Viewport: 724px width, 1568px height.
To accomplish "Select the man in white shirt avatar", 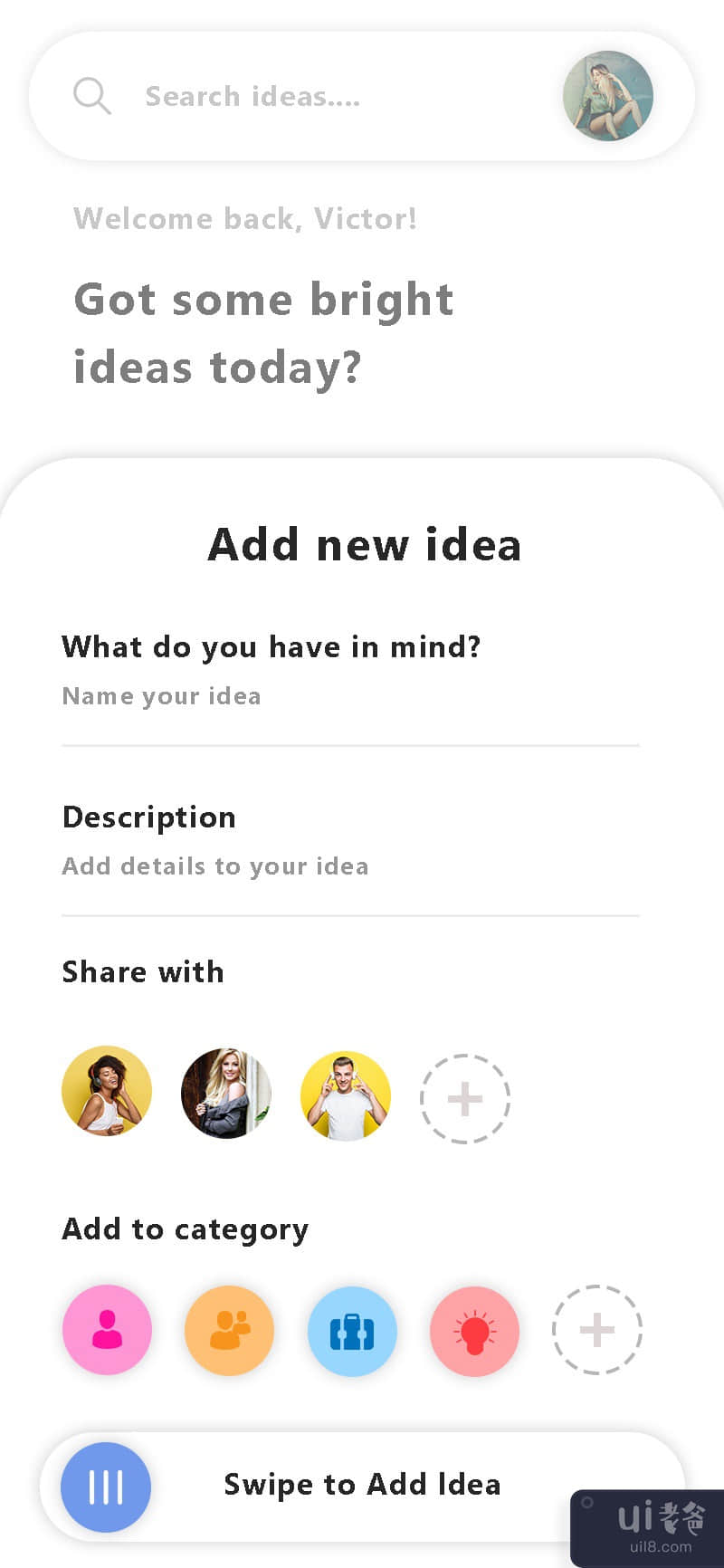I will [x=346, y=1095].
